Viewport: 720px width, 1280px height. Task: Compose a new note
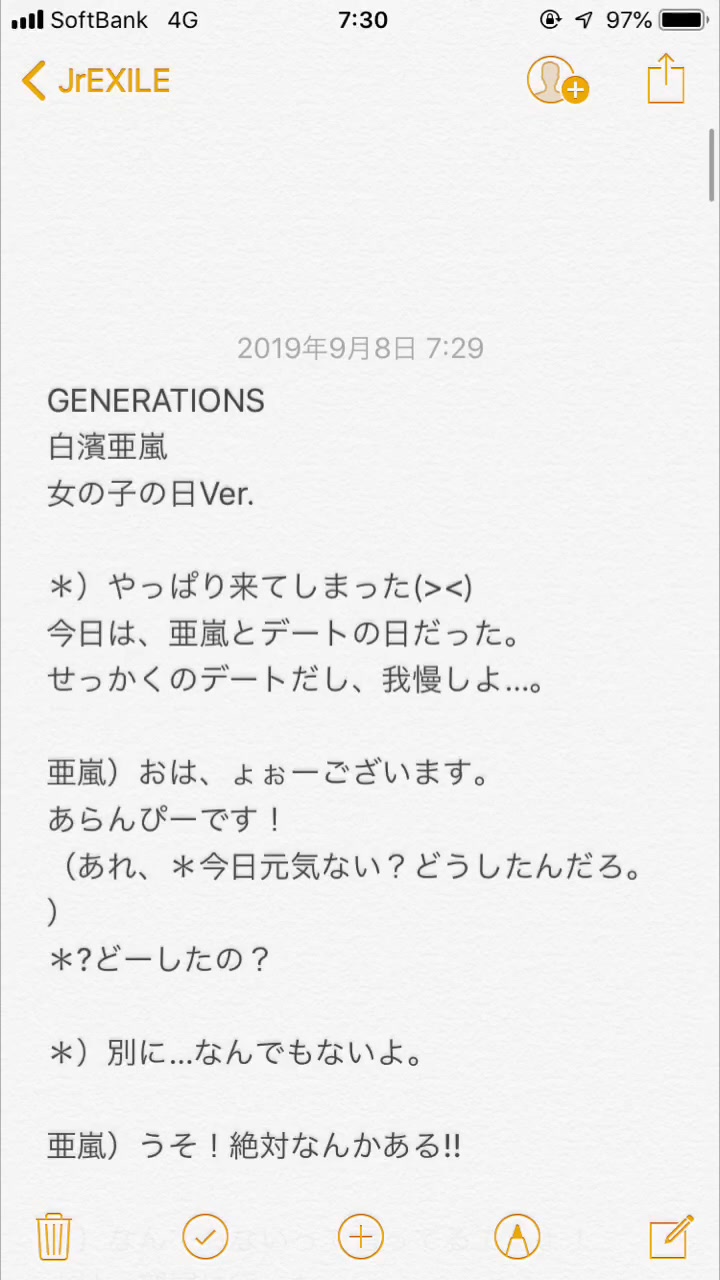671,1236
